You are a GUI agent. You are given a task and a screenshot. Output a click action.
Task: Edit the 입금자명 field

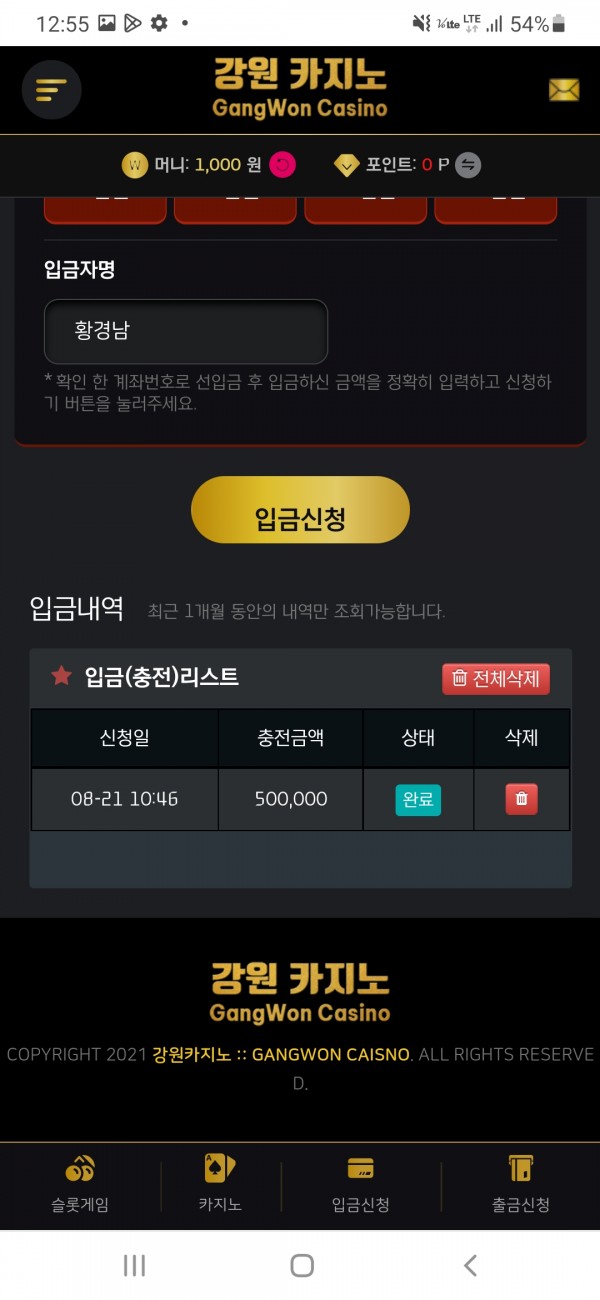186,331
